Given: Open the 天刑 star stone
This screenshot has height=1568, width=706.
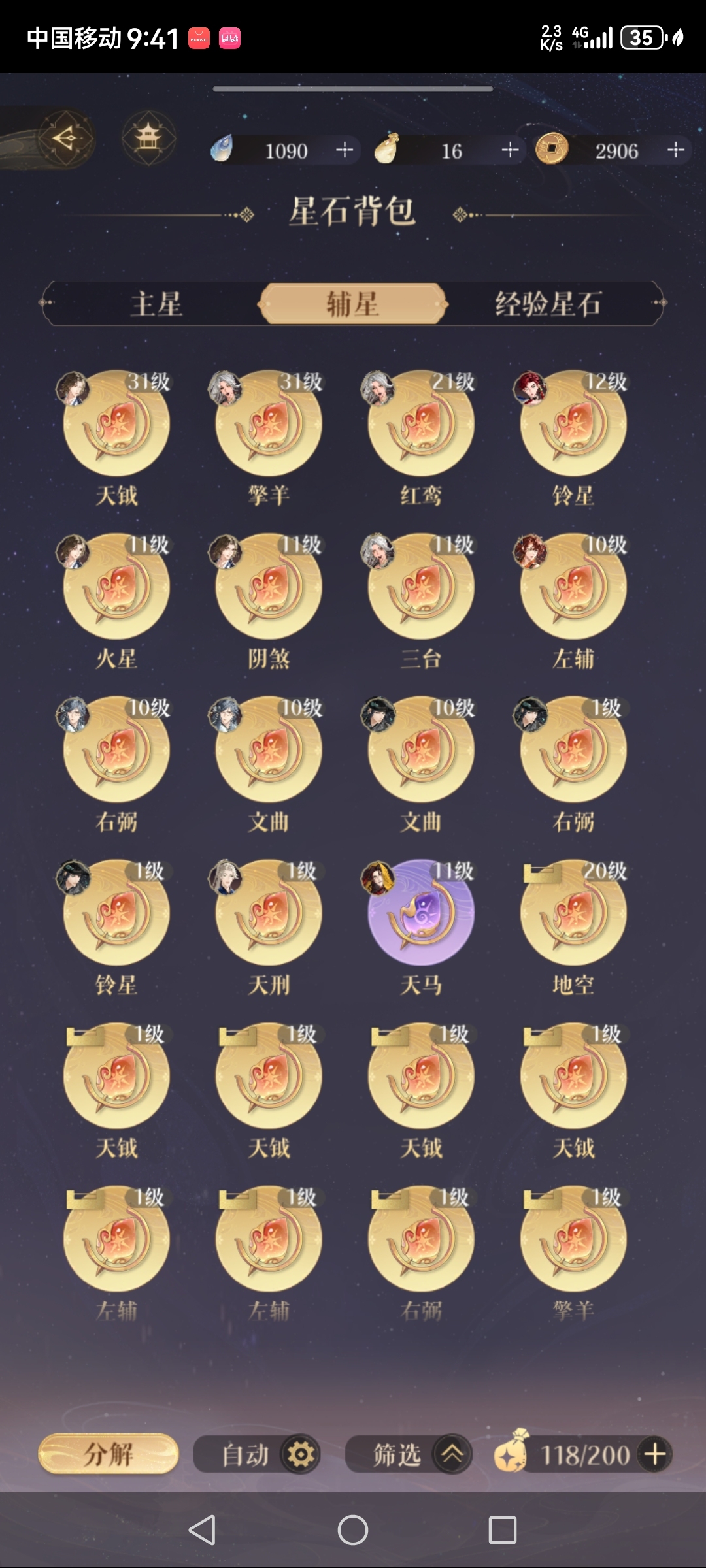Looking at the screenshot, I should 269,913.
